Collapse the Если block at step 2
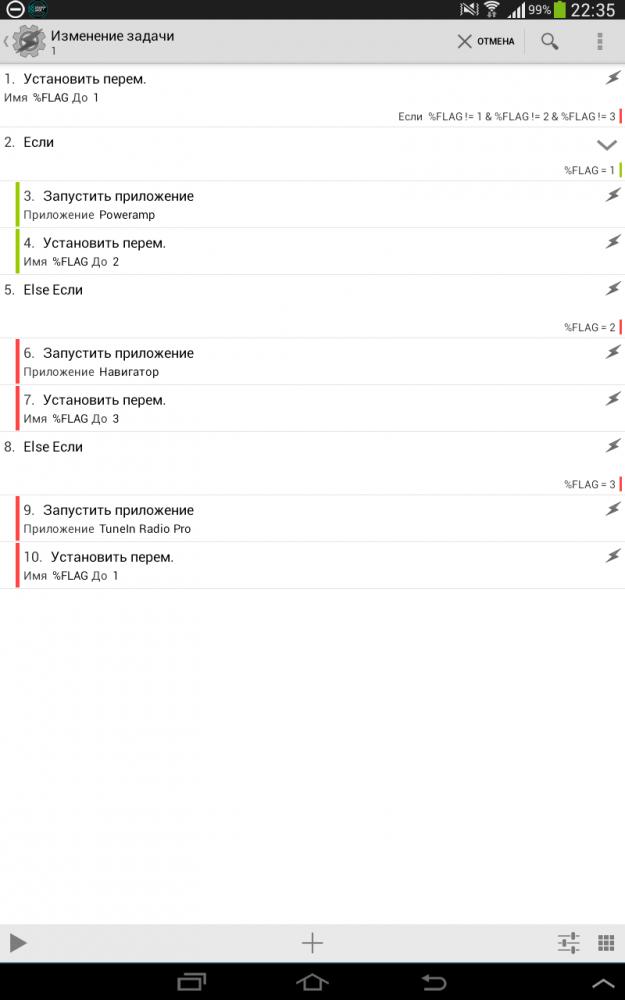Screen dimensions: 625x1000 coord(606,144)
